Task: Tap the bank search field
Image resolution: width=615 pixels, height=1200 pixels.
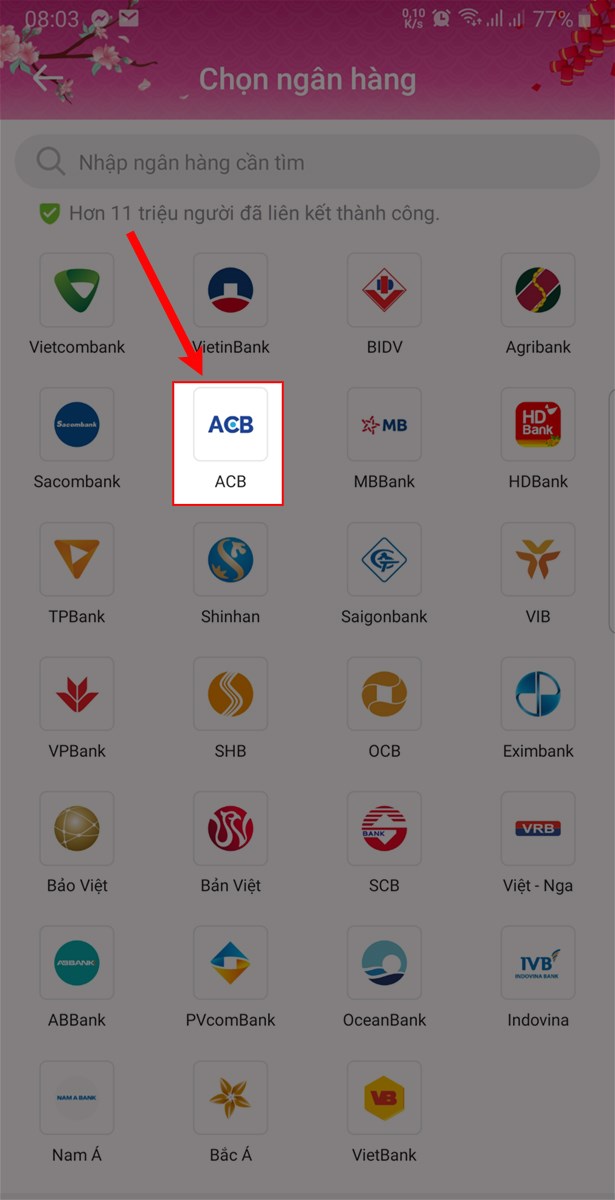Action: point(308,162)
